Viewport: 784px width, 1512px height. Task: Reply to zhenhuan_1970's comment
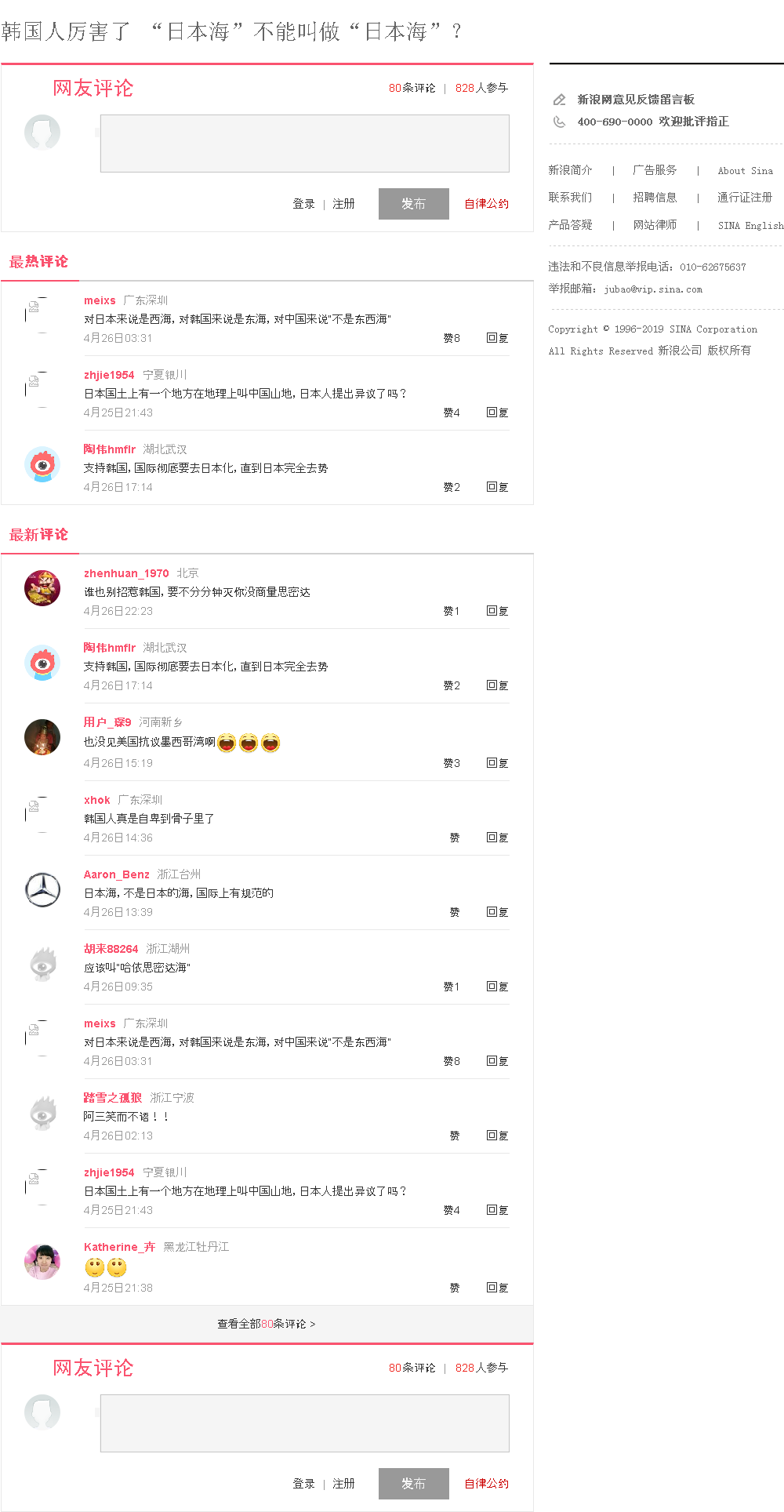click(x=497, y=611)
